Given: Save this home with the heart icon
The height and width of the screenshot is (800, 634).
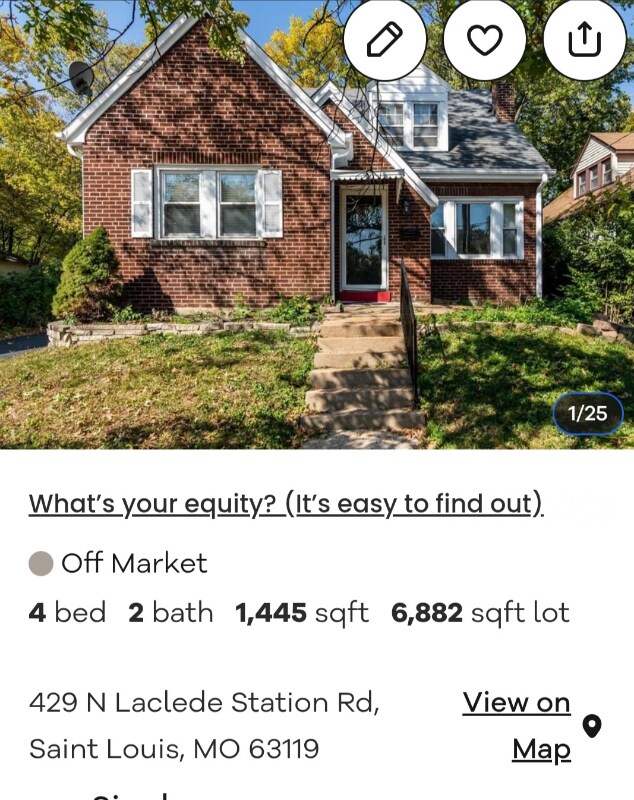Looking at the screenshot, I should (x=485, y=40).
